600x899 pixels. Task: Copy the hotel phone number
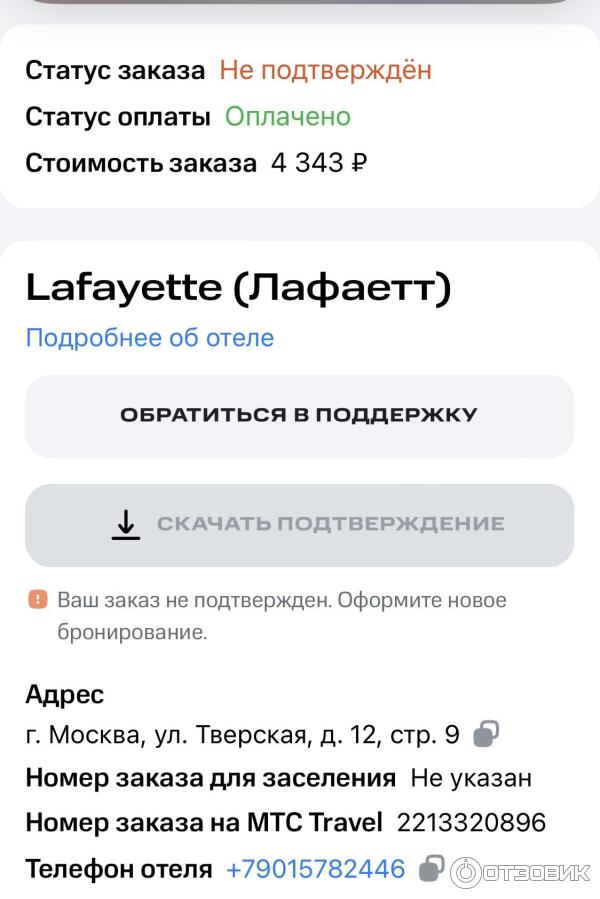pyautogui.click(x=431, y=868)
